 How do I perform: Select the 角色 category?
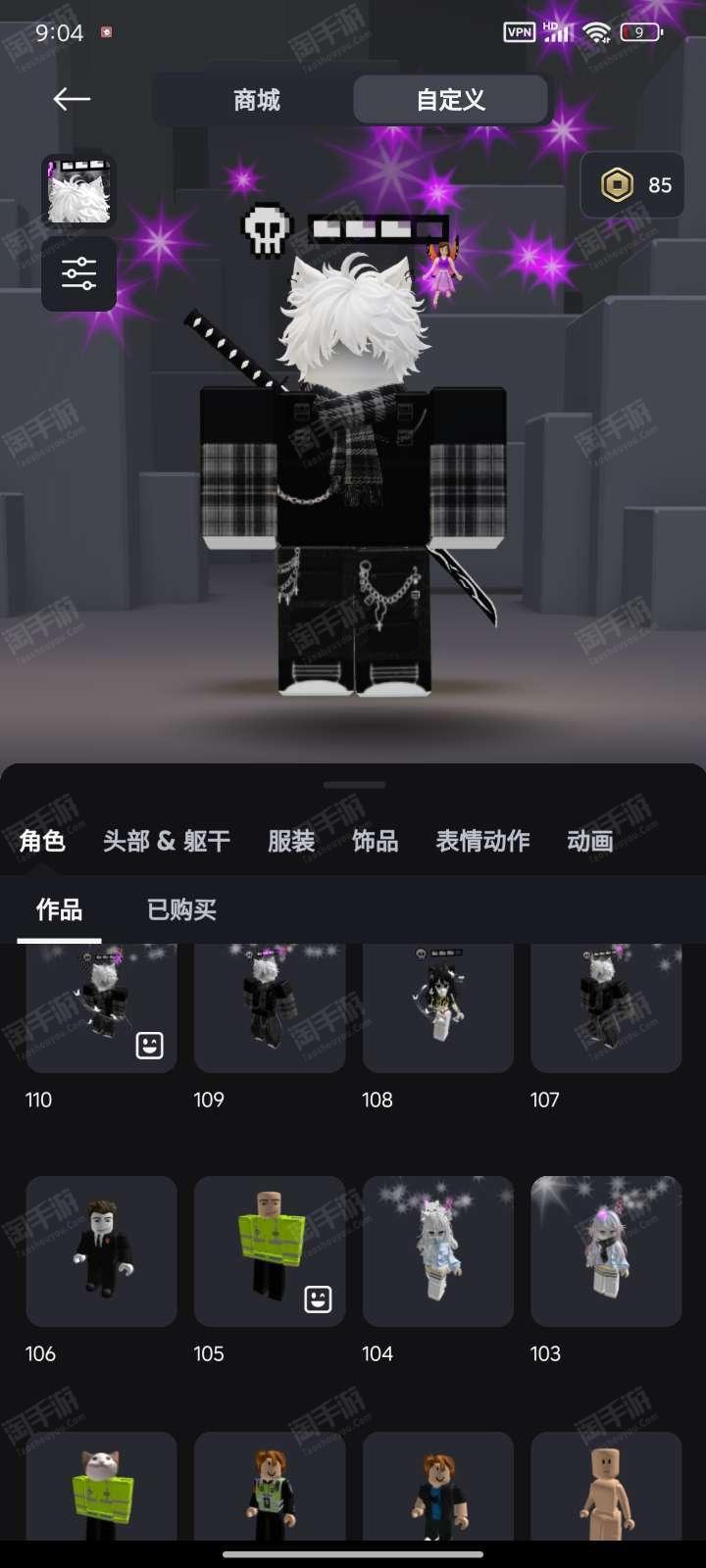pos(42,841)
